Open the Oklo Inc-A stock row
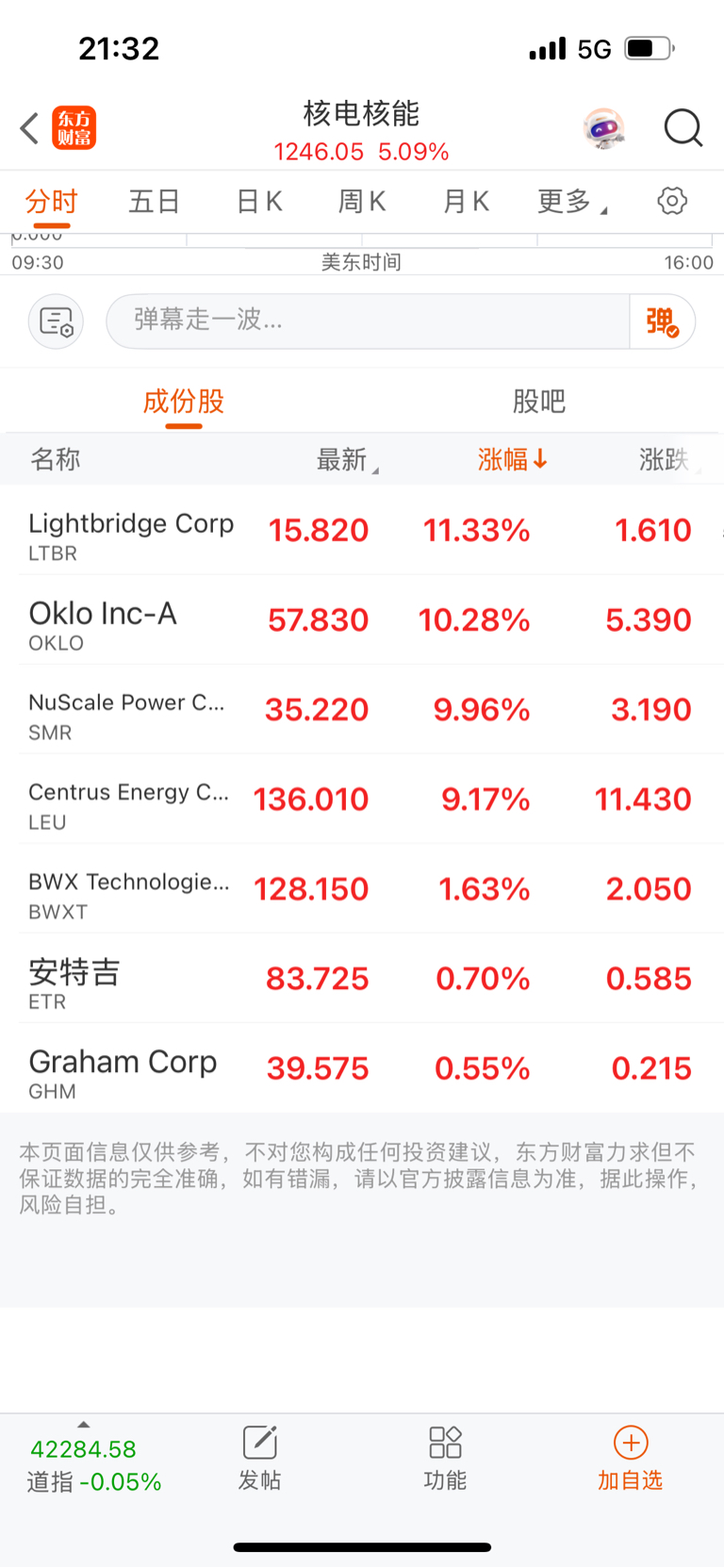 [x=362, y=620]
